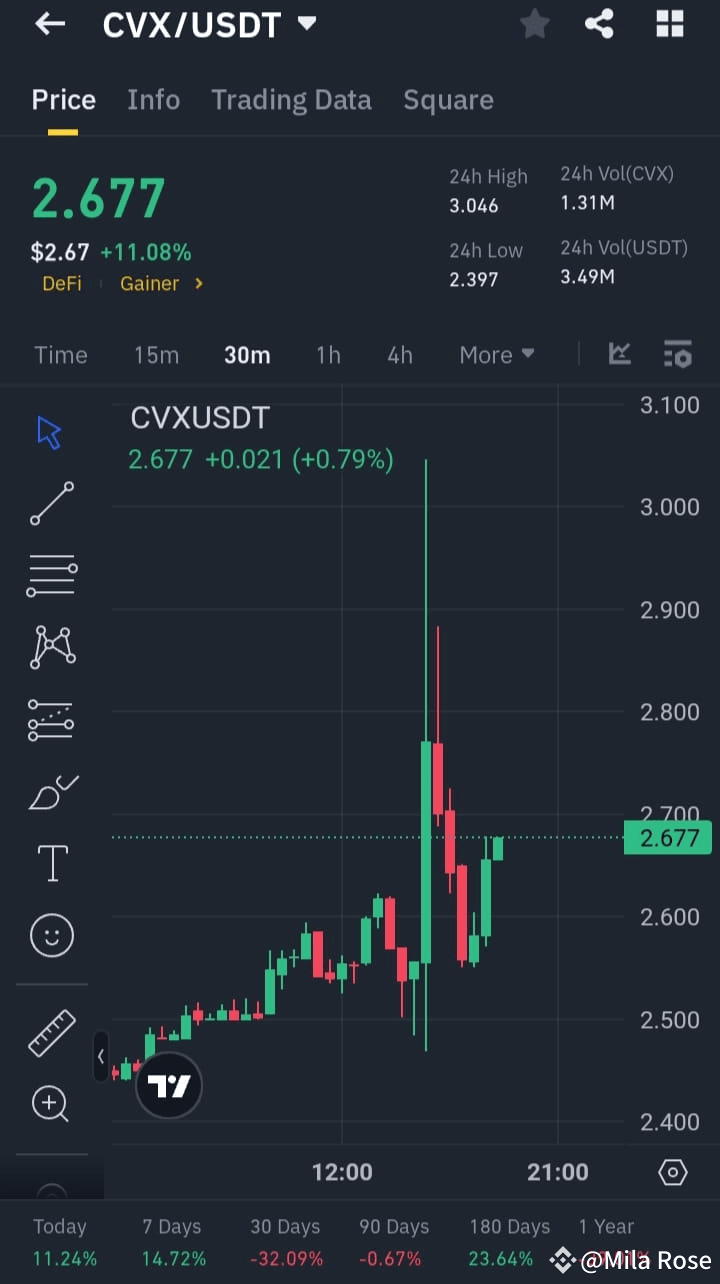
Task: Switch to the Trading Data tab
Action: coord(291,99)
